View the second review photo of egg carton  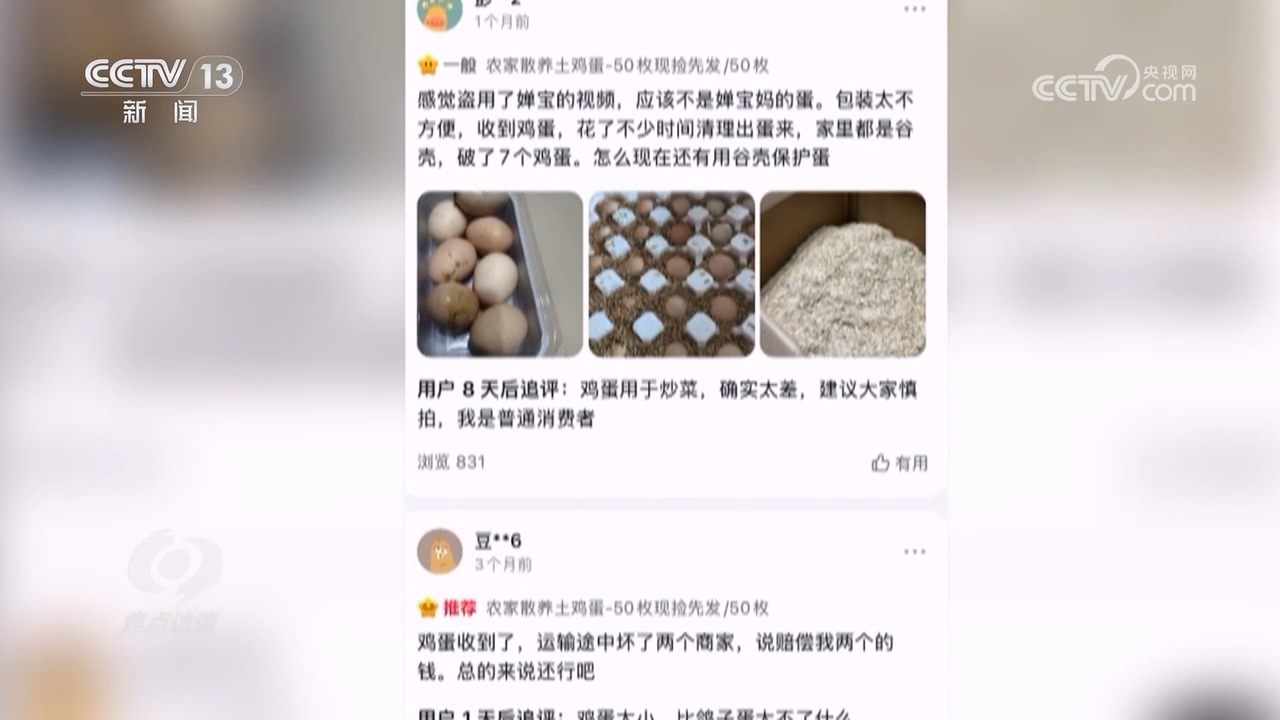point(671,274)
